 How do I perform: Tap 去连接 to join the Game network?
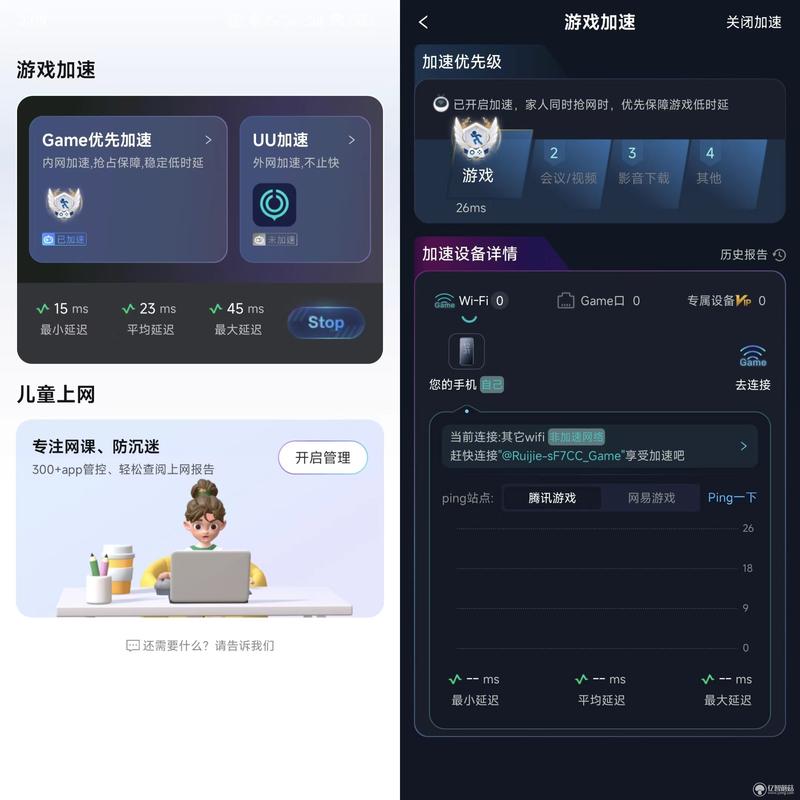coord(753,367)
